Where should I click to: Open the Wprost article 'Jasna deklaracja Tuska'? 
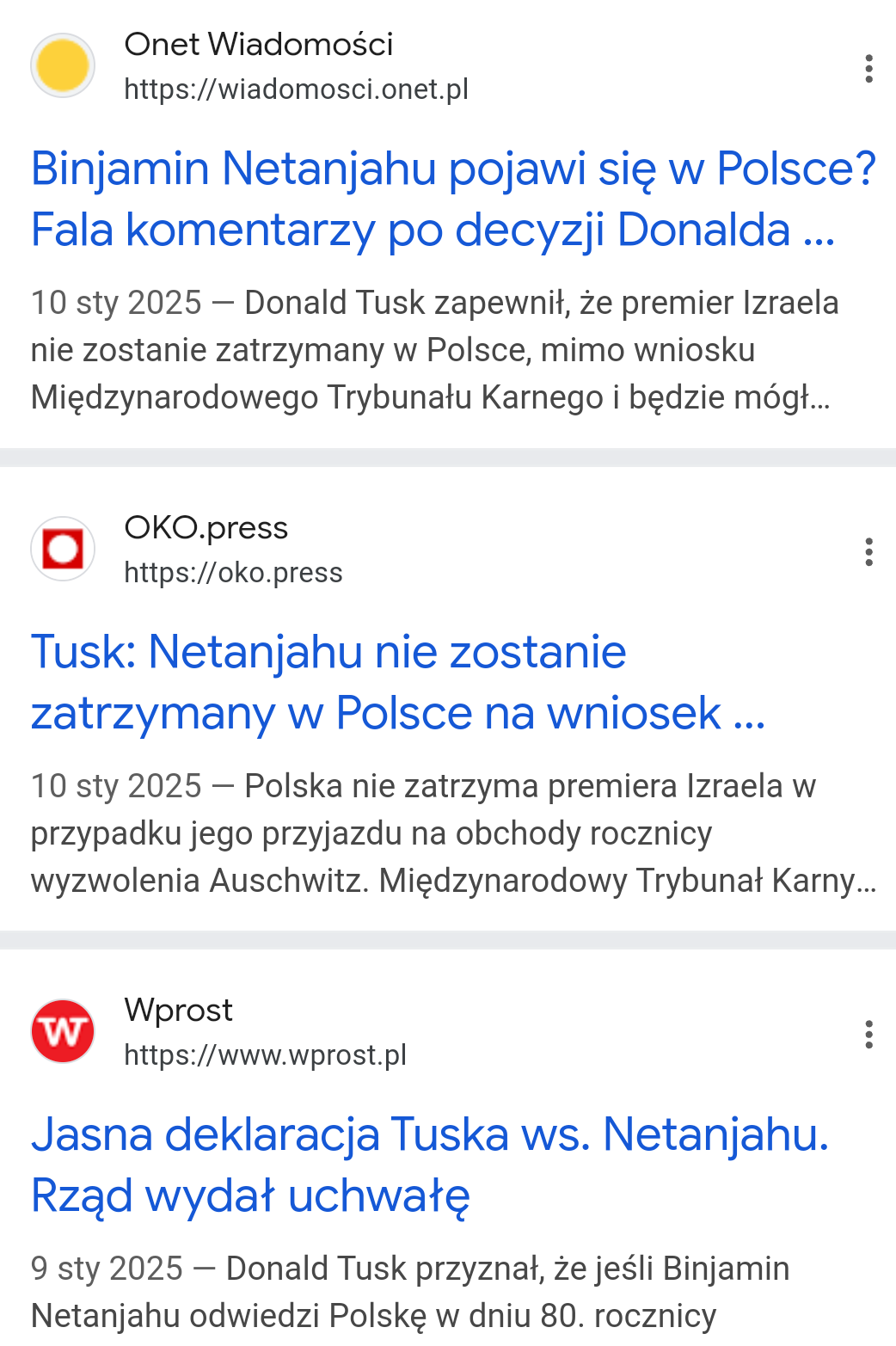coord(430,1165)
